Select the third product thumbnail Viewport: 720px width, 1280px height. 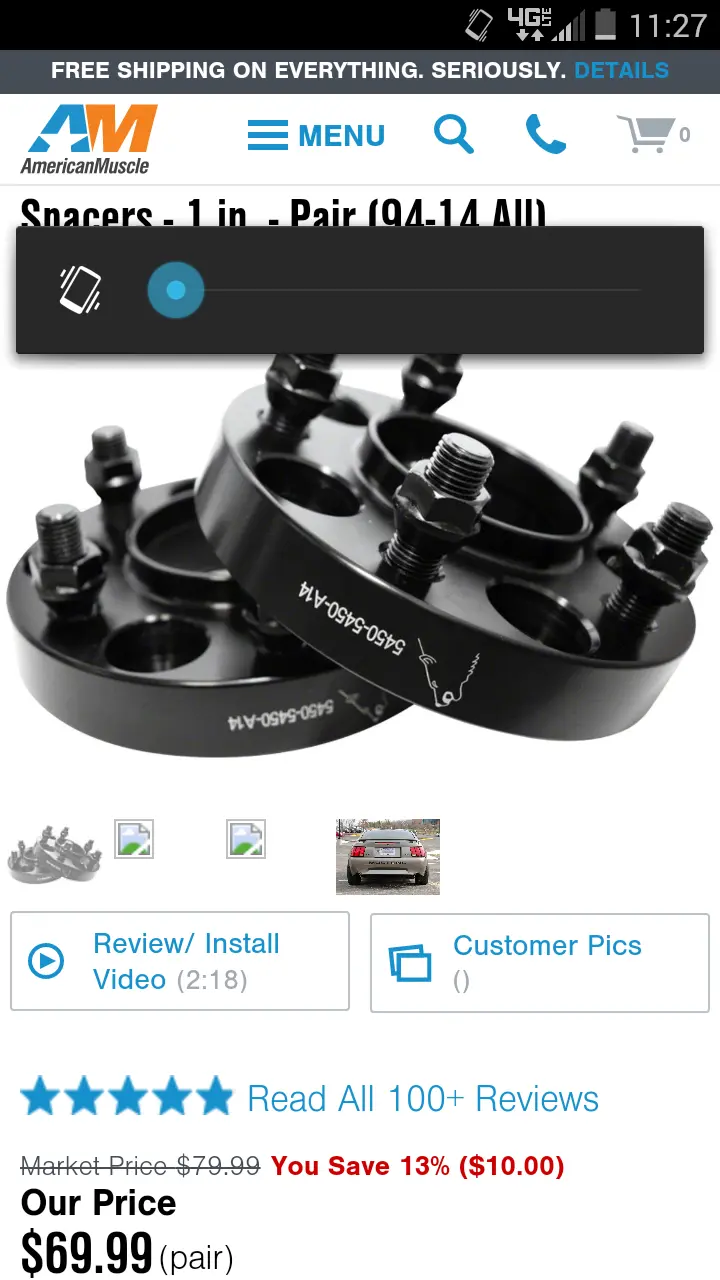(x=246, y=839)
